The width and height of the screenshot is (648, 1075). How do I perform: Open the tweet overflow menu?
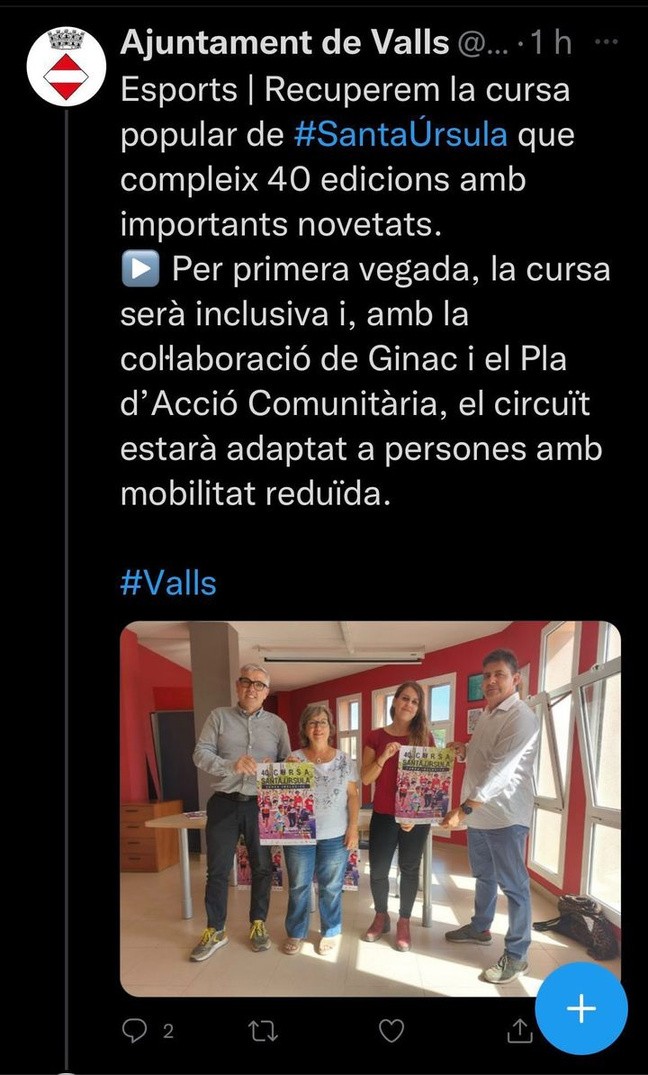click(605, 42)
